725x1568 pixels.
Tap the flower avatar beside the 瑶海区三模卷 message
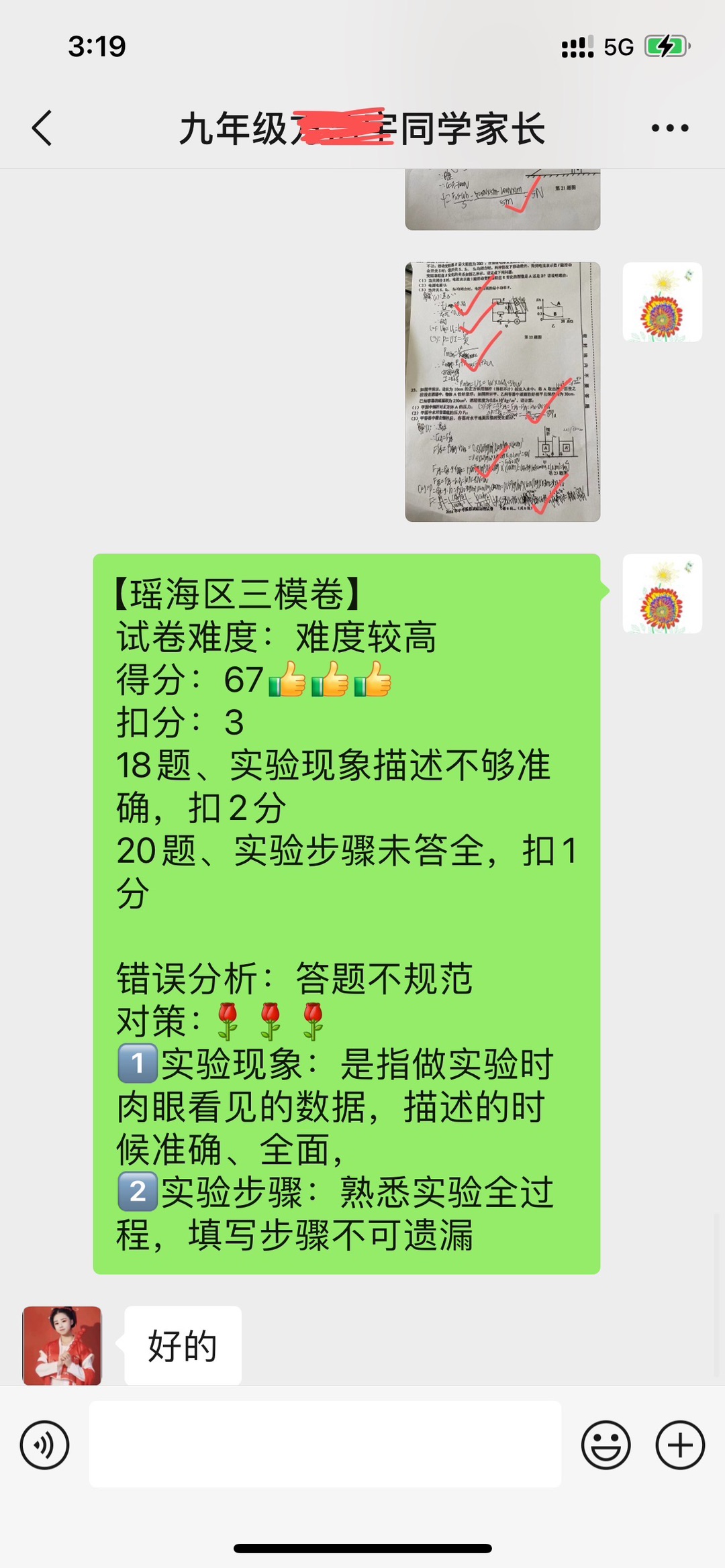[x=662, y=593]
